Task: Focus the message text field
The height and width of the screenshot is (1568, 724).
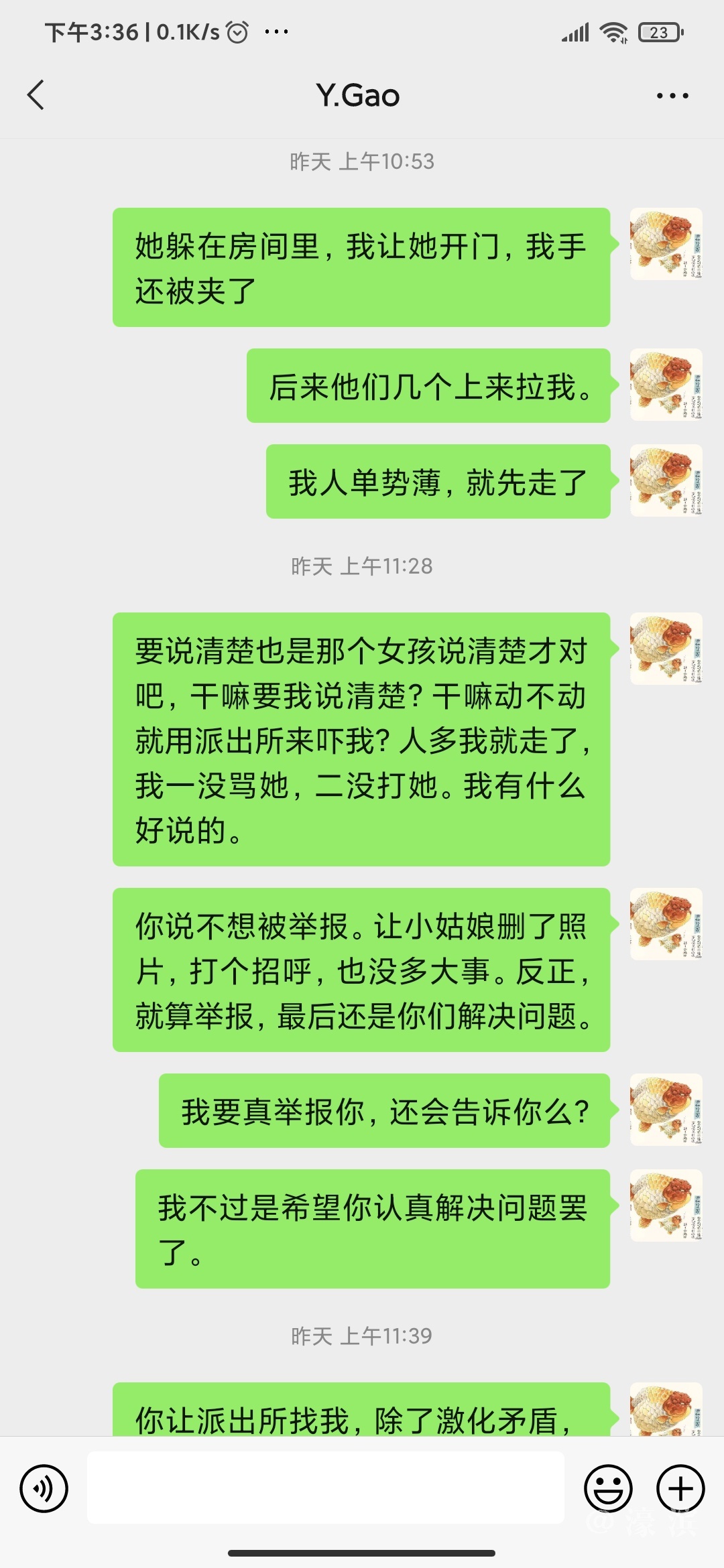Action: (x=326, y=1488)
